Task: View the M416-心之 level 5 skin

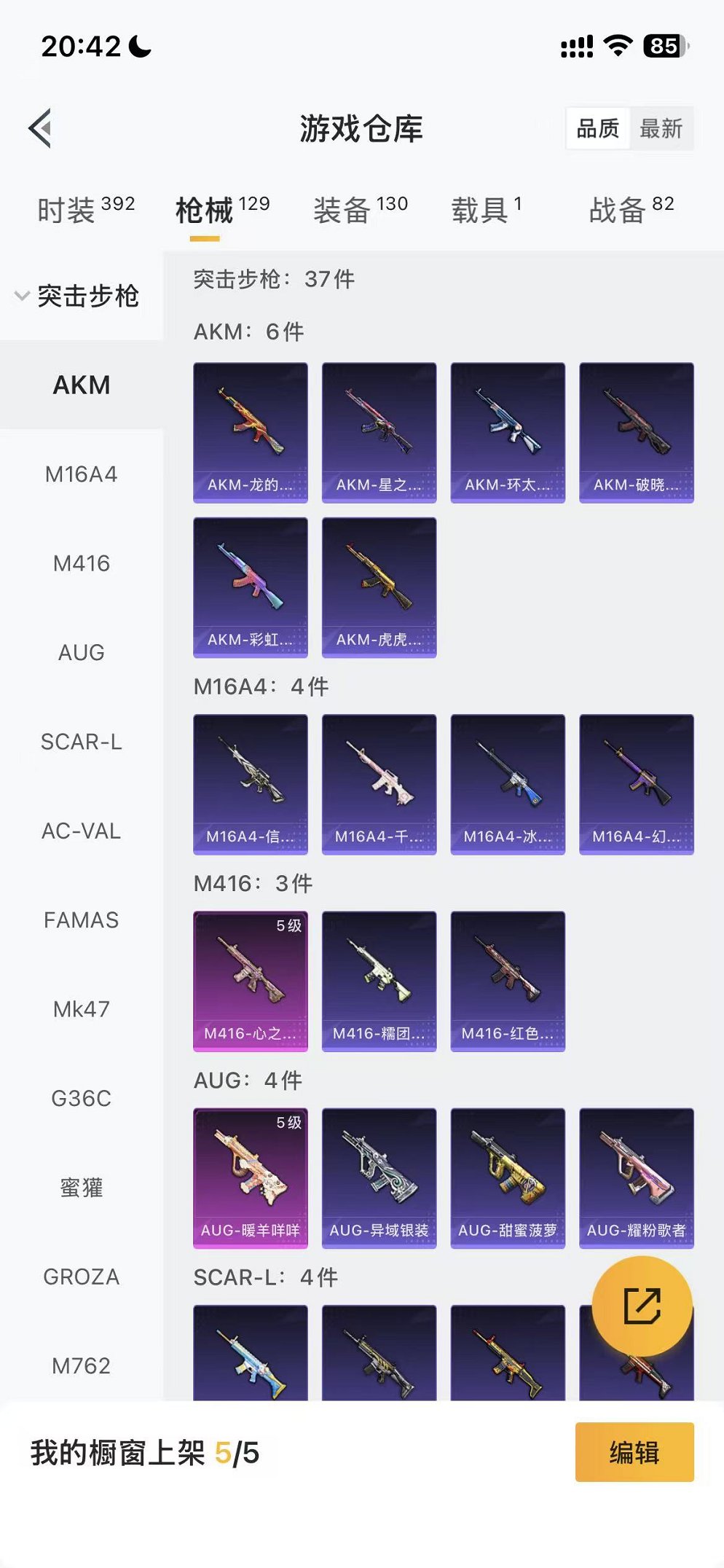Action: click(250, 981)
